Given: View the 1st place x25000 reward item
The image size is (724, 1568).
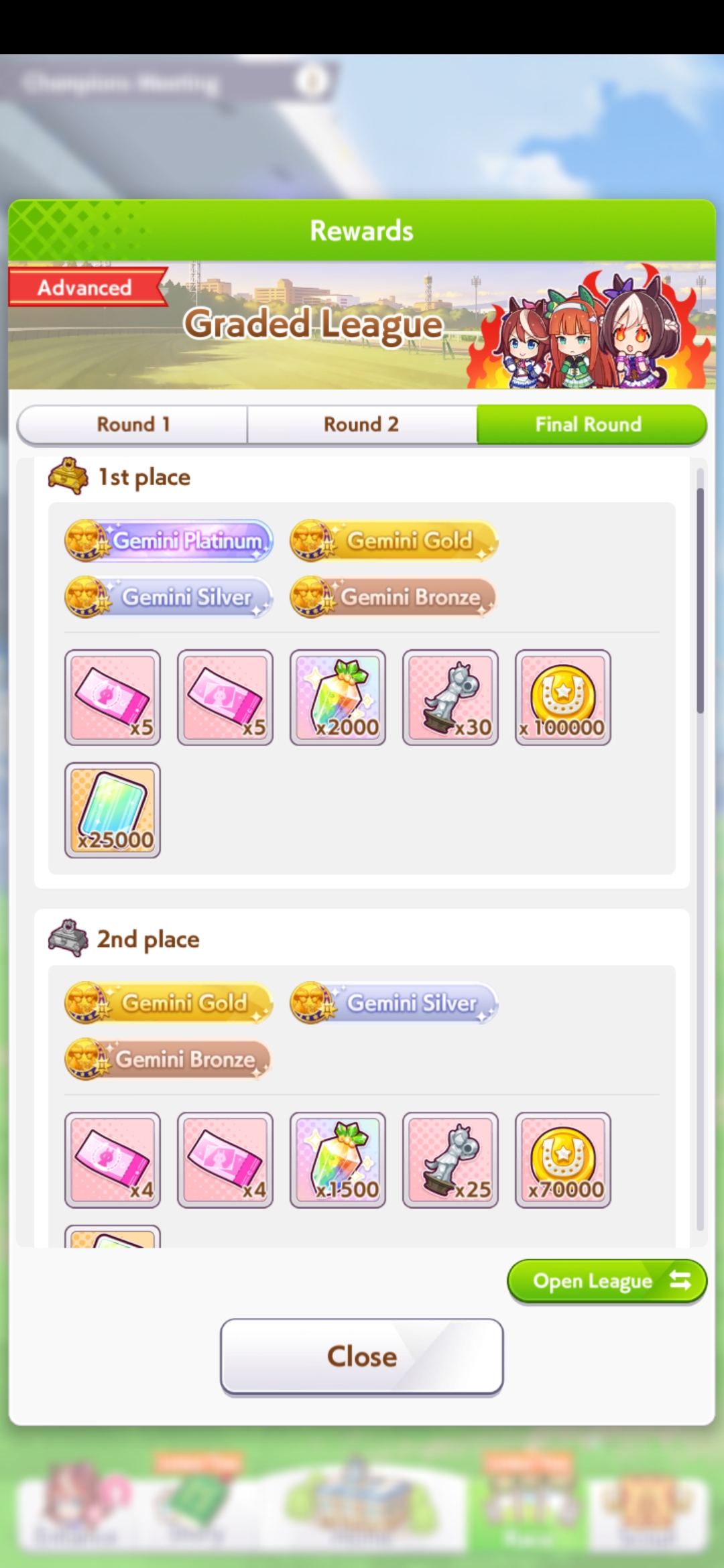Looking at the screenshot, I should [x=113, y=809].
